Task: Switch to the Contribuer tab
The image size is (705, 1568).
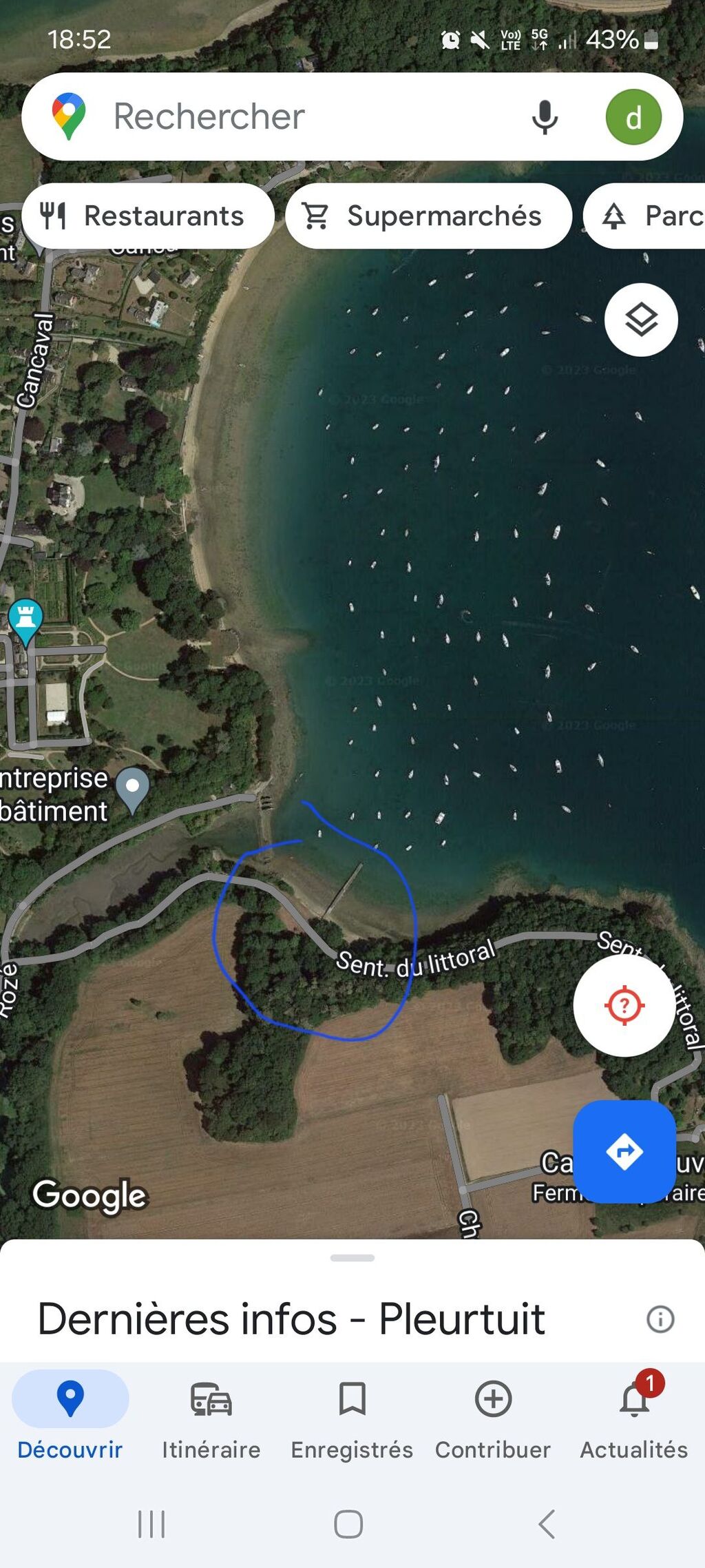Action: coord(493,1421)
